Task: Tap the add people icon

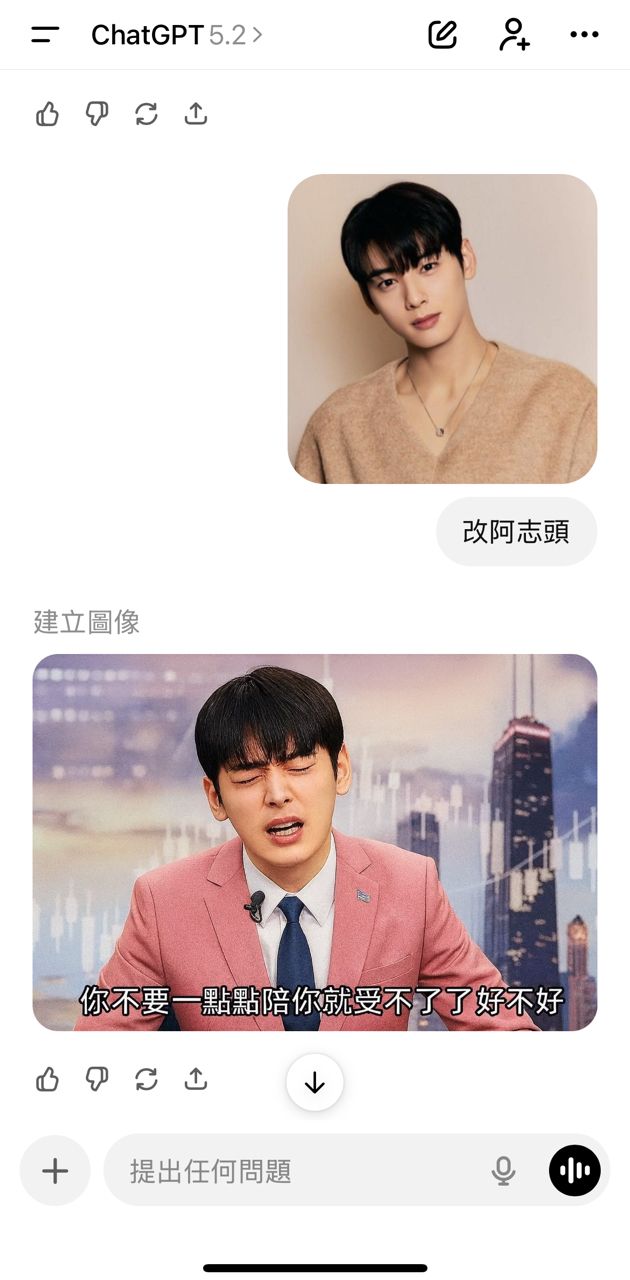Action: (513, 35)
